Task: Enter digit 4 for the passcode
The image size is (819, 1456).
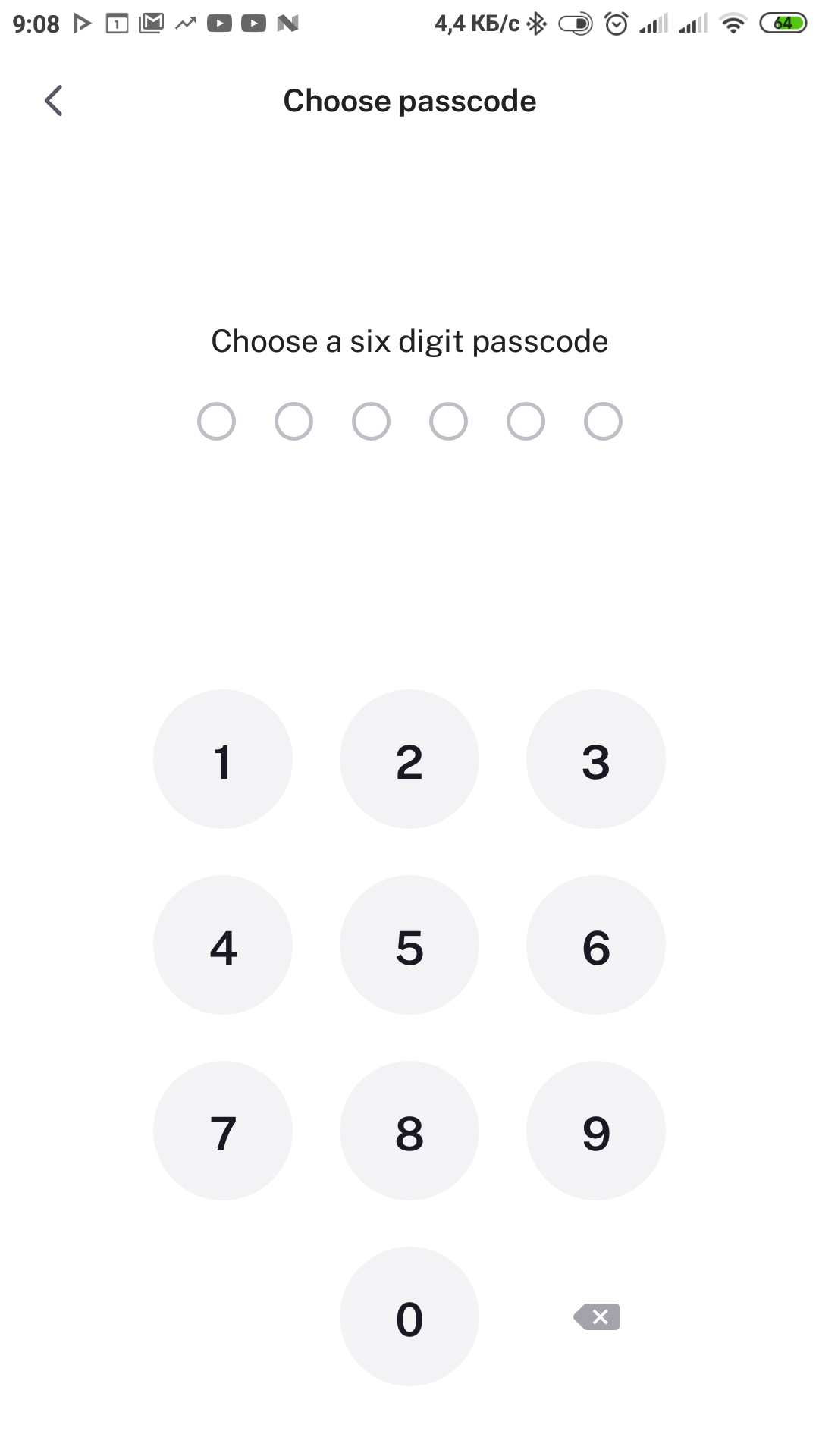Action: click(x=223, y=945)
